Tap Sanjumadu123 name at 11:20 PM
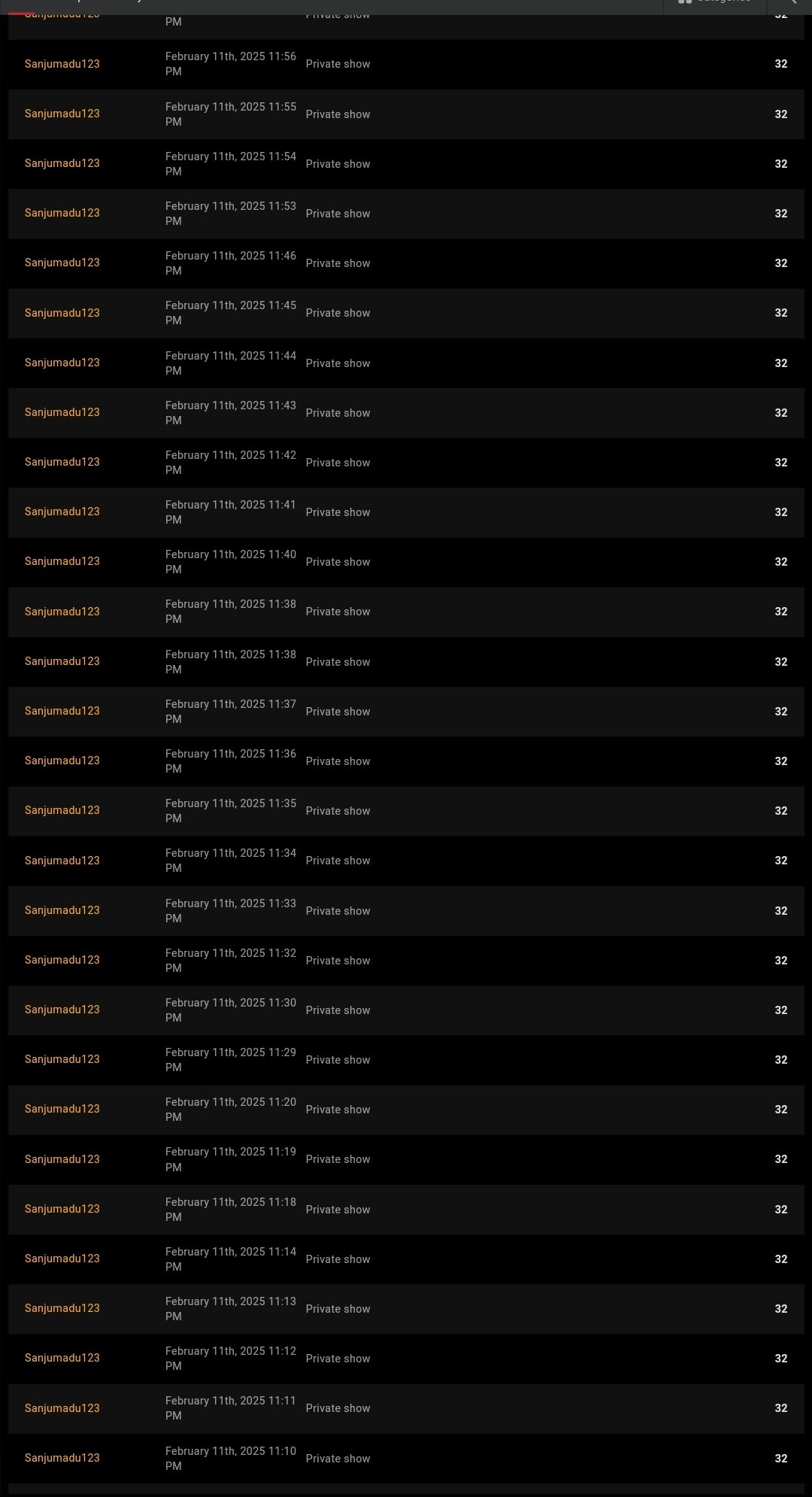The height and width of the screenshot is (1497, 812). [x=62, y=1109]
